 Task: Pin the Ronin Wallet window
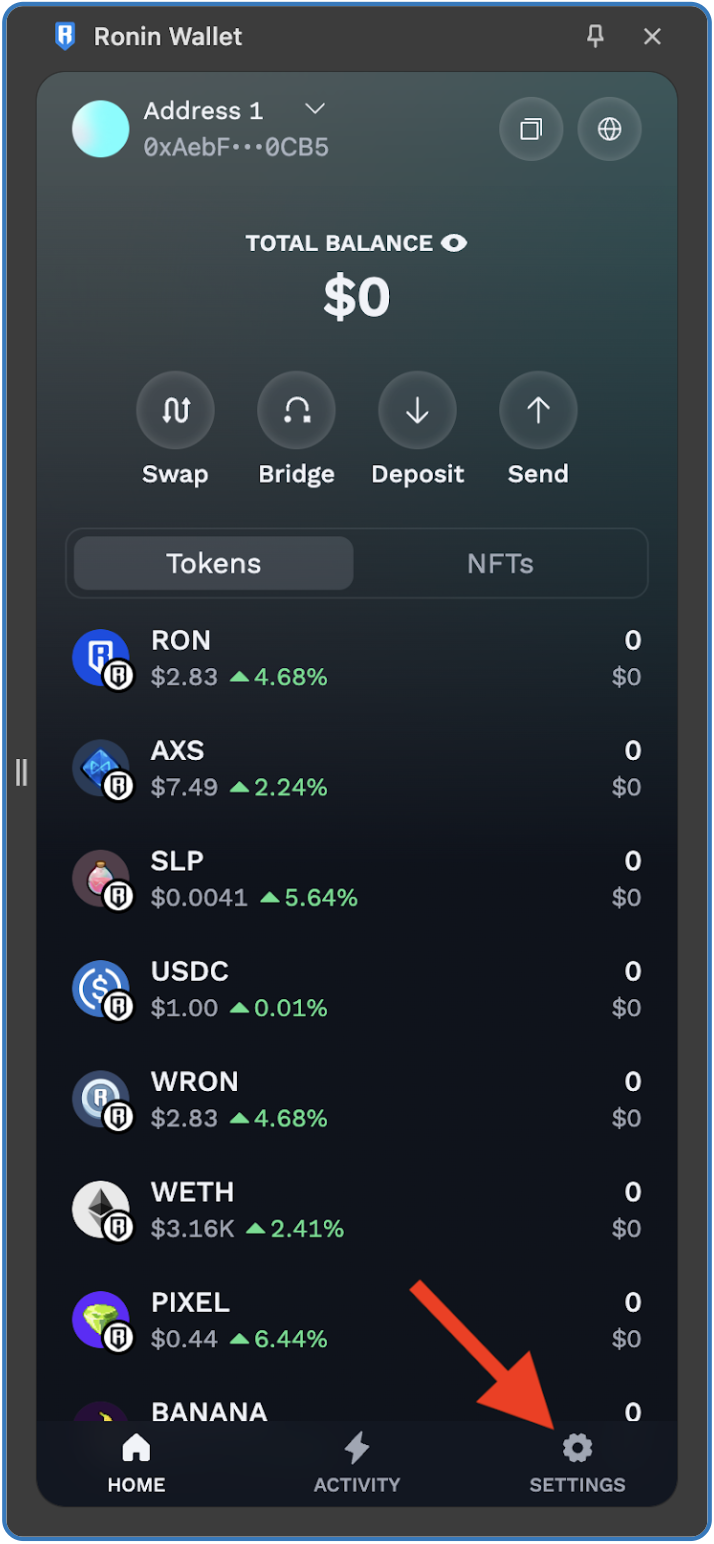(x=595, y=37)
